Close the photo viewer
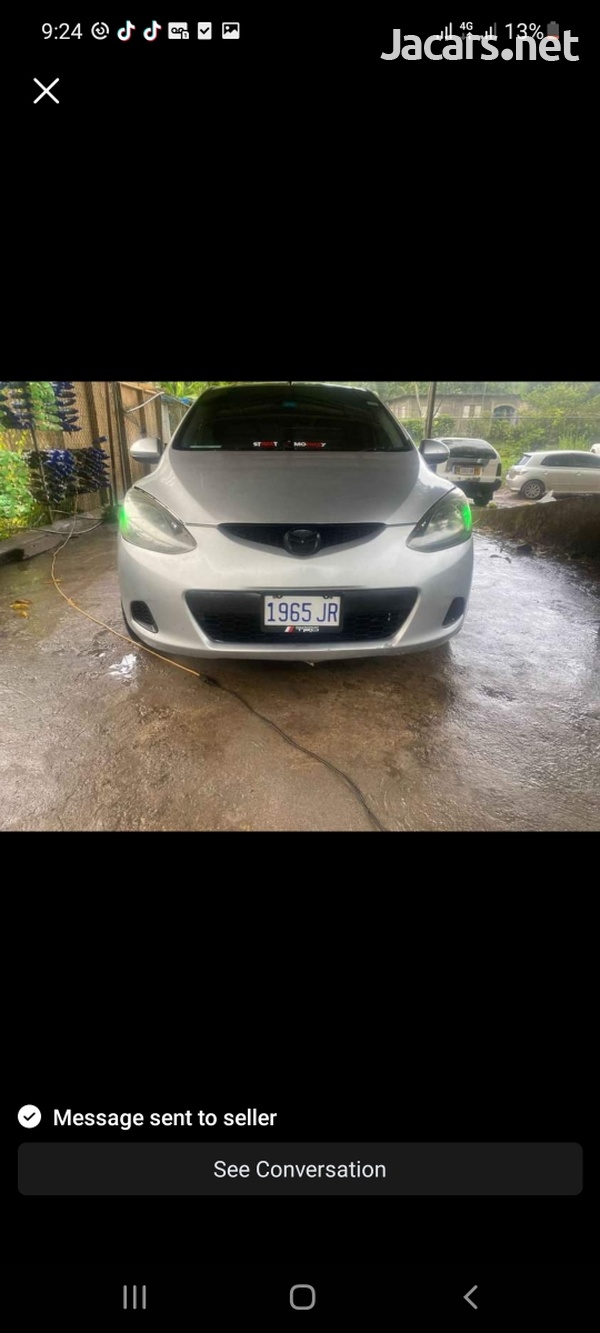Image resolution: width=600 pixels, height=1333 pixels. click(x=46, y=91)
